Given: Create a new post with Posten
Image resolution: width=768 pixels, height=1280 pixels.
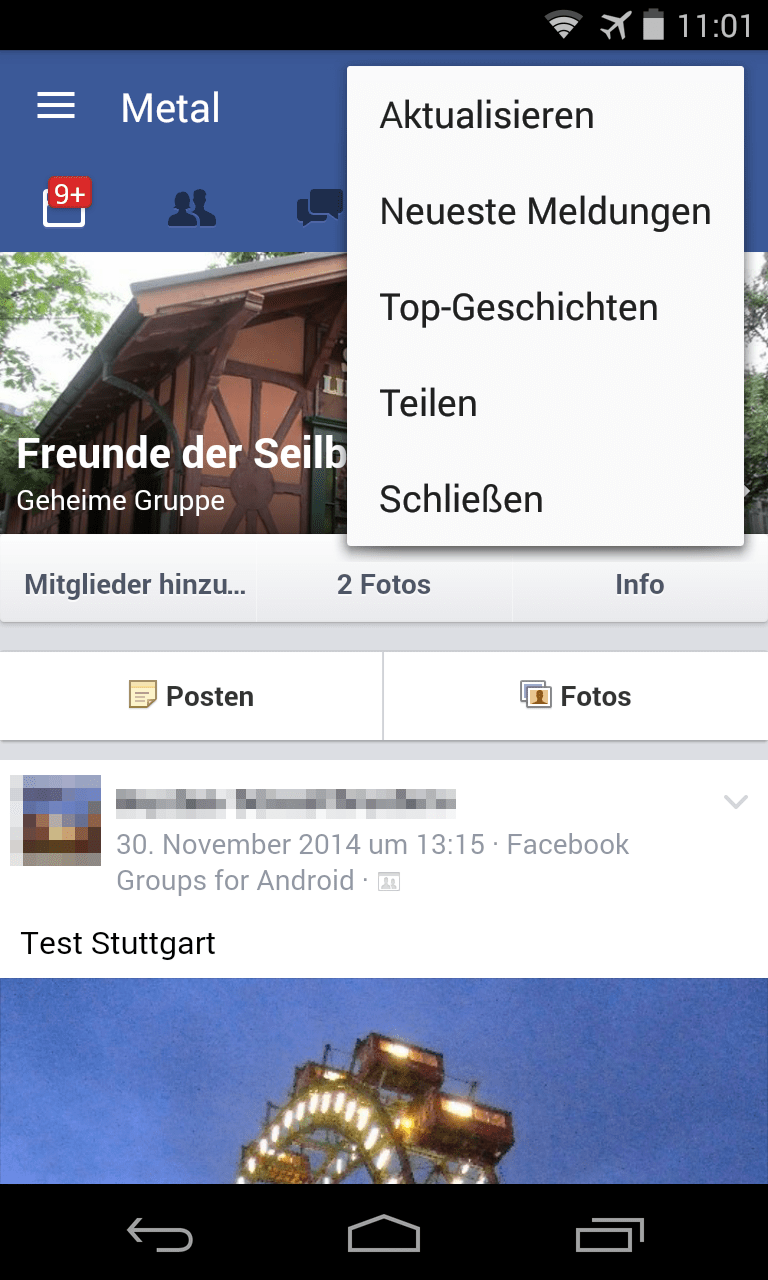Looking at the screenshot, I should pos(191,696).
